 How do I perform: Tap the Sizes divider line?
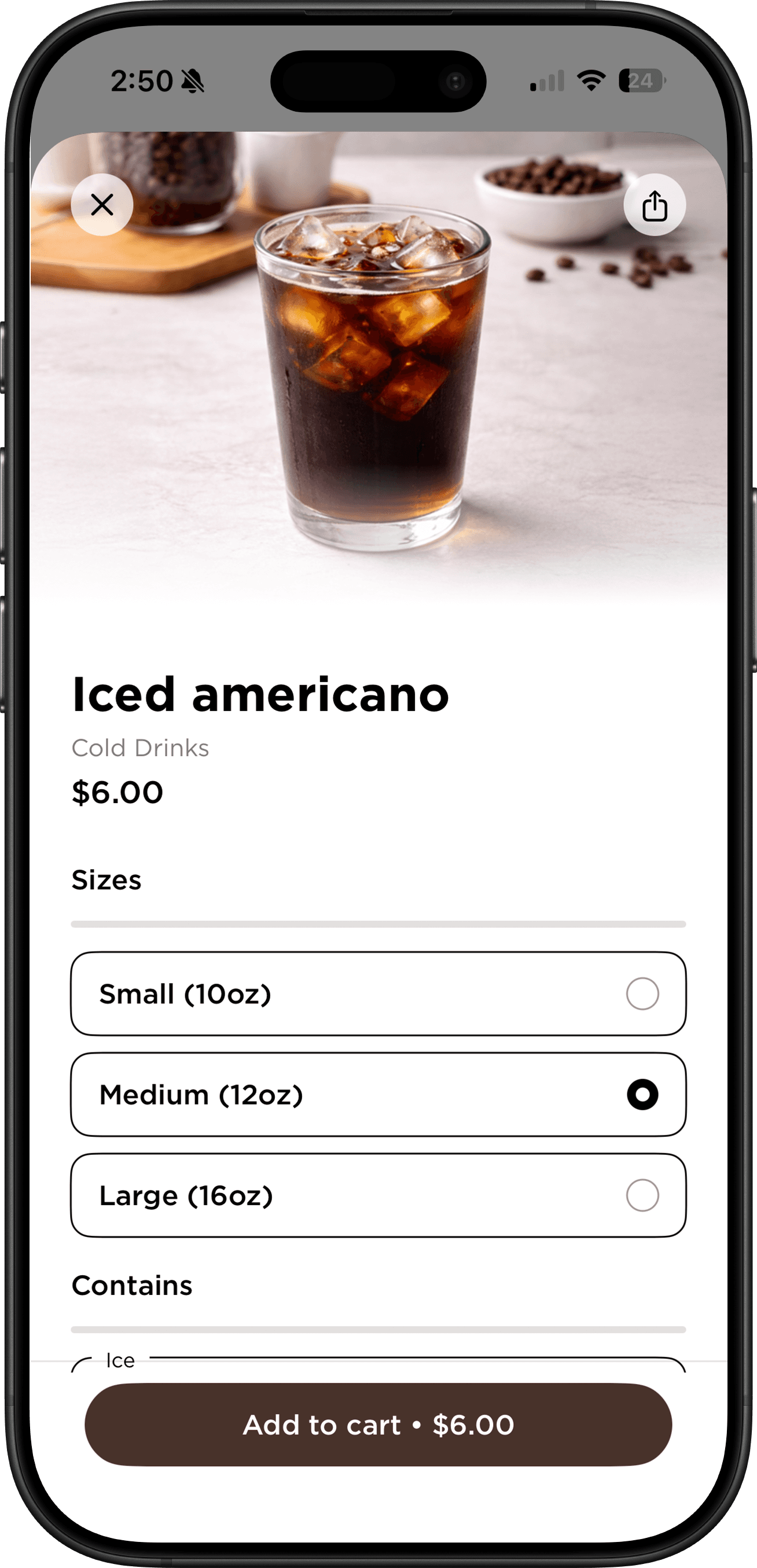tap(378, 923)
